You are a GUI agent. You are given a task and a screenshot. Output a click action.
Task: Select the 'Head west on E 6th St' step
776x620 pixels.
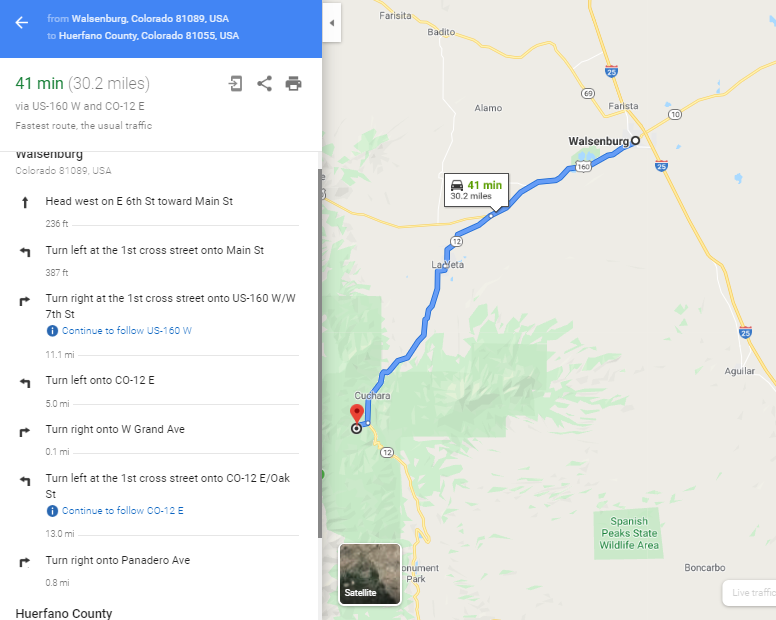pyautogui.click(x=139, y=201)
